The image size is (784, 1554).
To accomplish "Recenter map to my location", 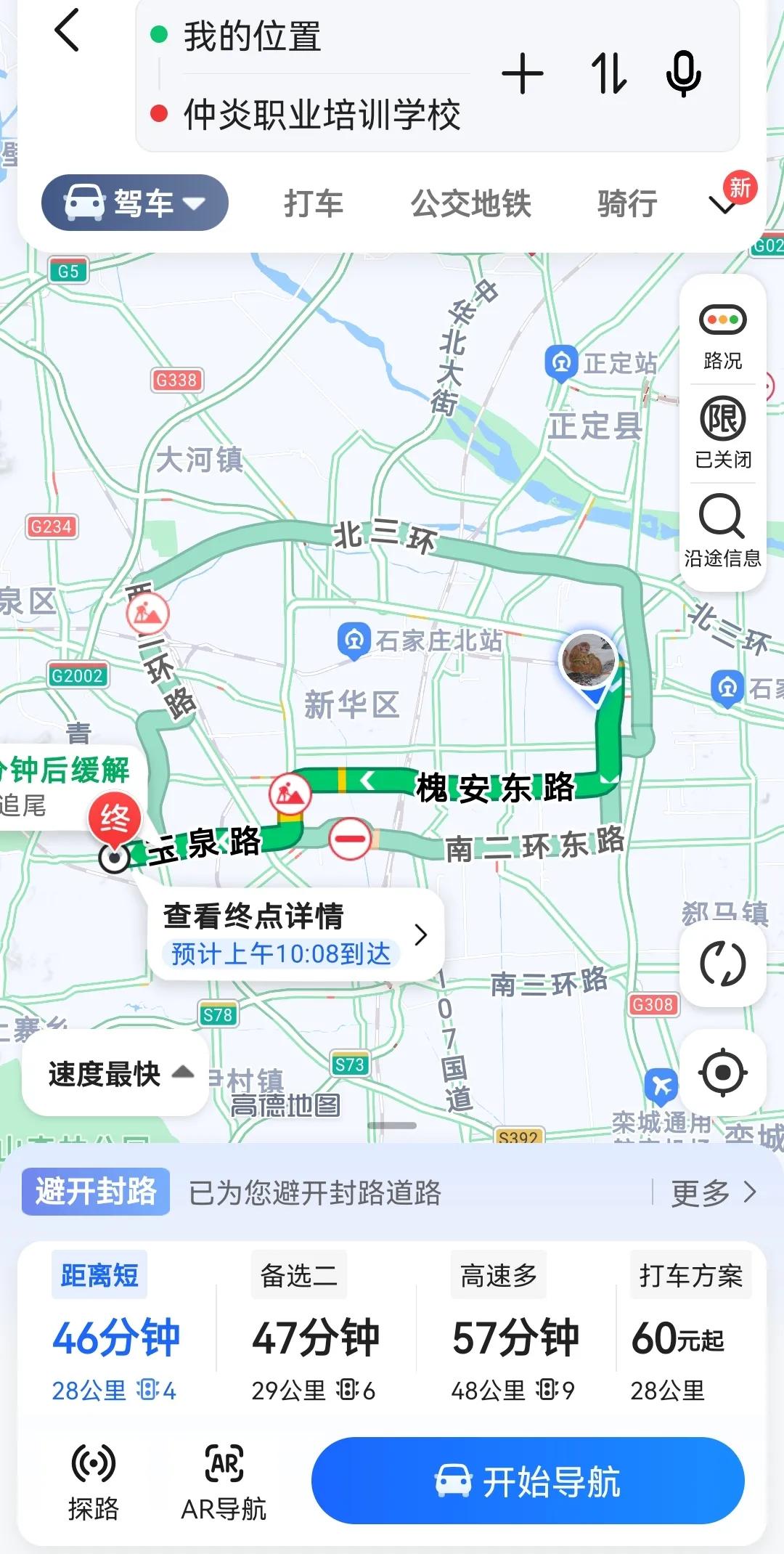I will pos(722,1072).
